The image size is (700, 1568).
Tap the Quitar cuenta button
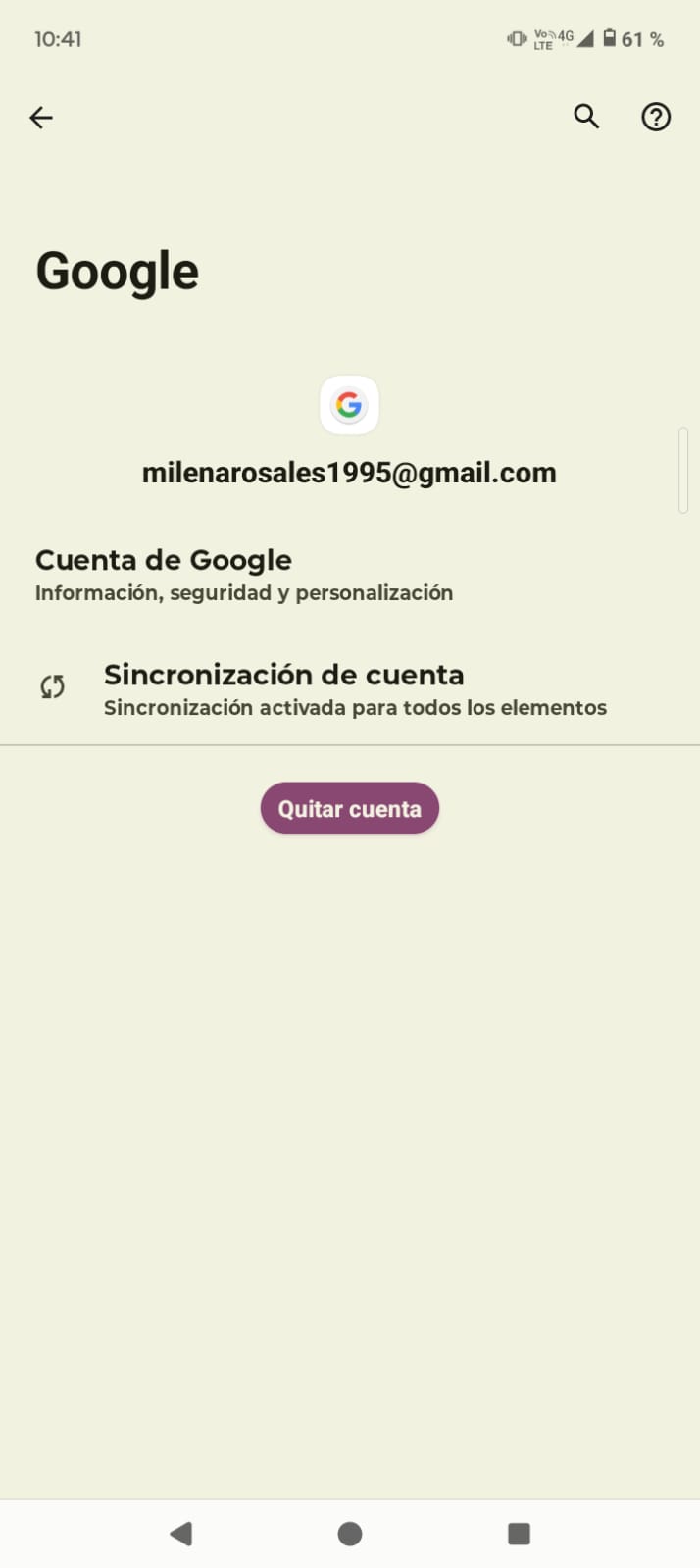[x=349, y=808]
